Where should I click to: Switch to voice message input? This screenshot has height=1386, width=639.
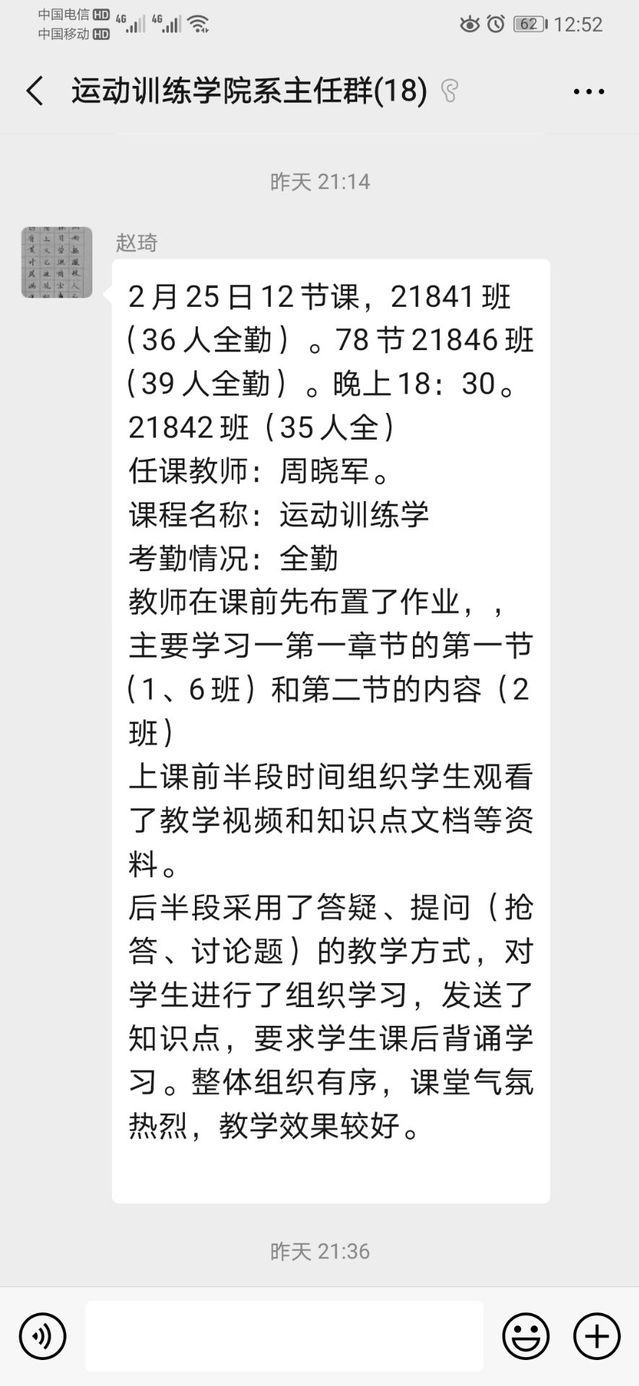pos(43,1336)
